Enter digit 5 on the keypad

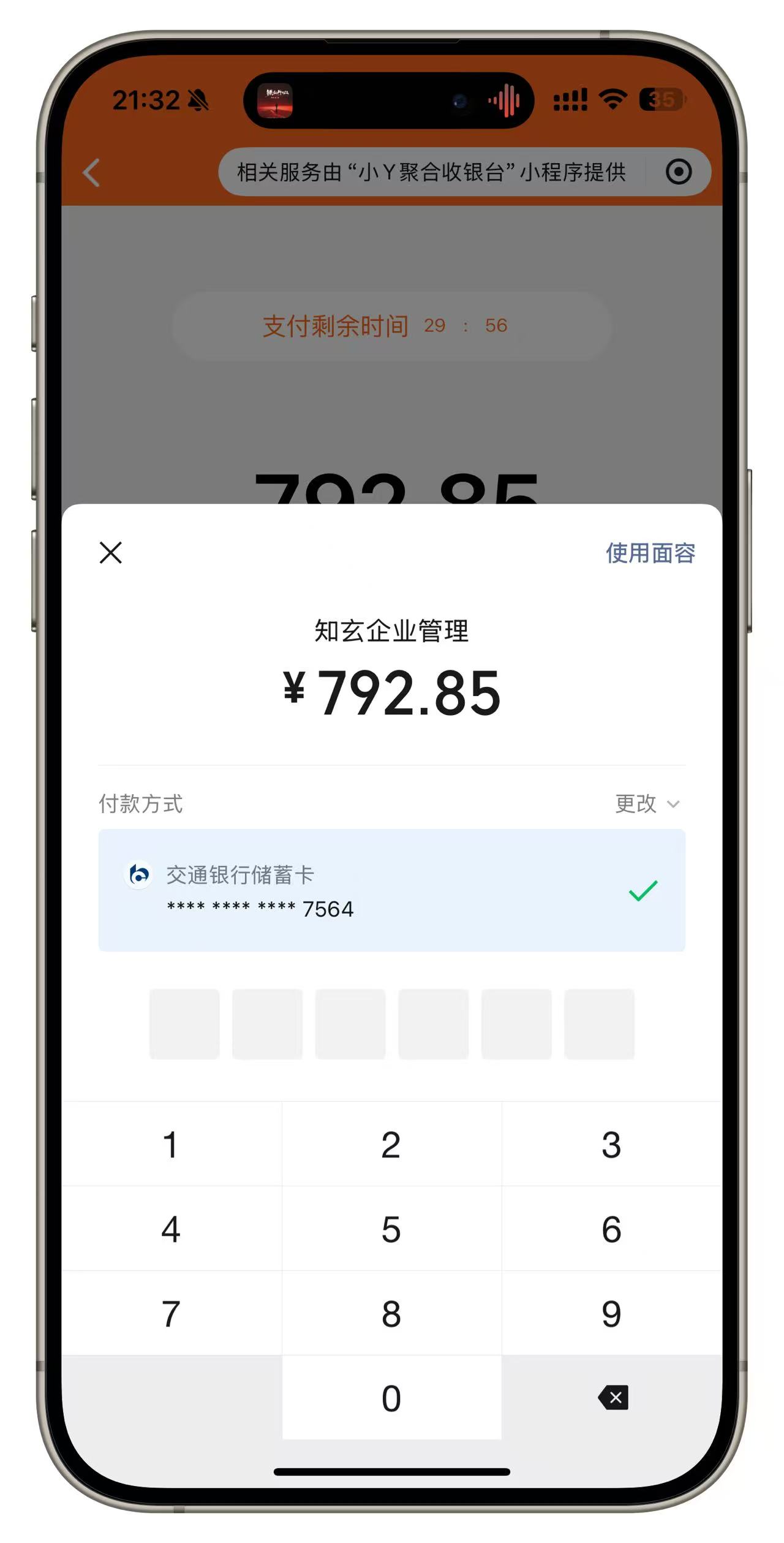391,1229
